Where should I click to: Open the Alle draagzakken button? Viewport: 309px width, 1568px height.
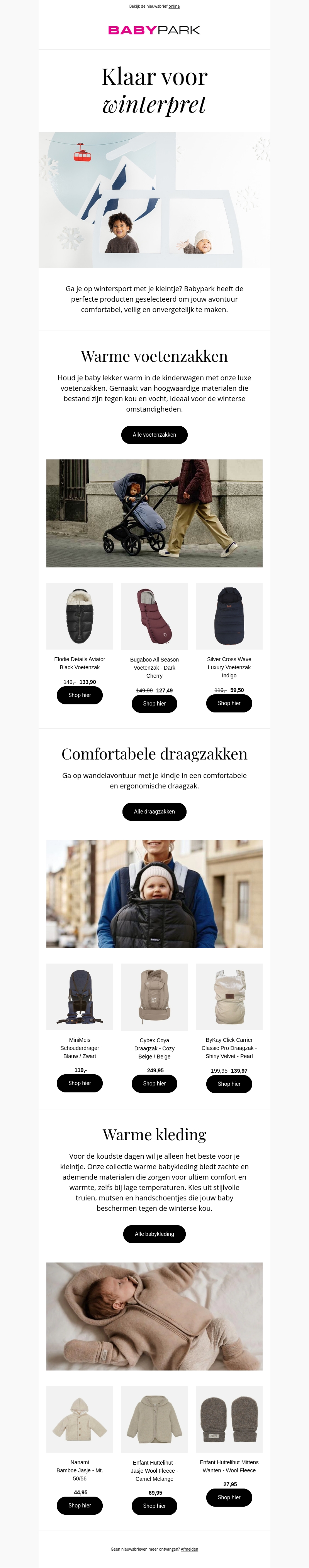click(154, 812)
